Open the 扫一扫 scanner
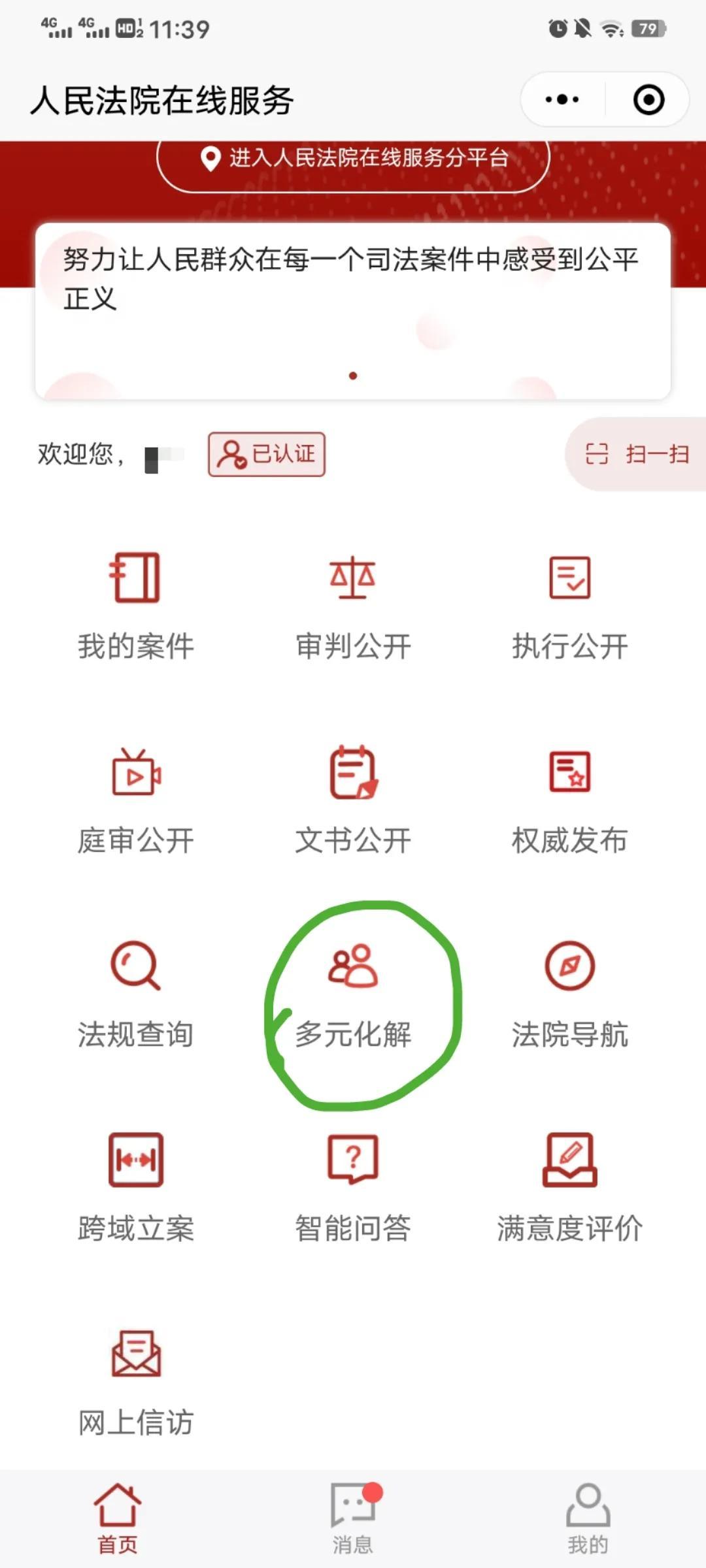Image resolution: width=706 pixels, height=1568 pixels. tap(637, 454)
